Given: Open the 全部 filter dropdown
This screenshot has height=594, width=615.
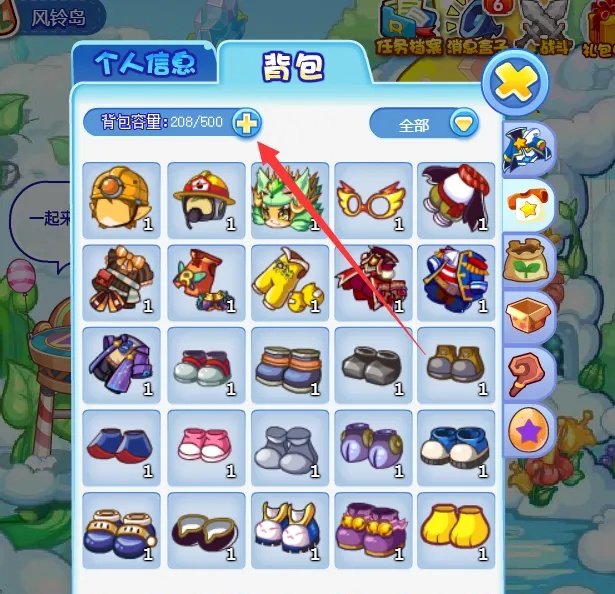Looking at the screenshot, I should (x=424, y=124).
